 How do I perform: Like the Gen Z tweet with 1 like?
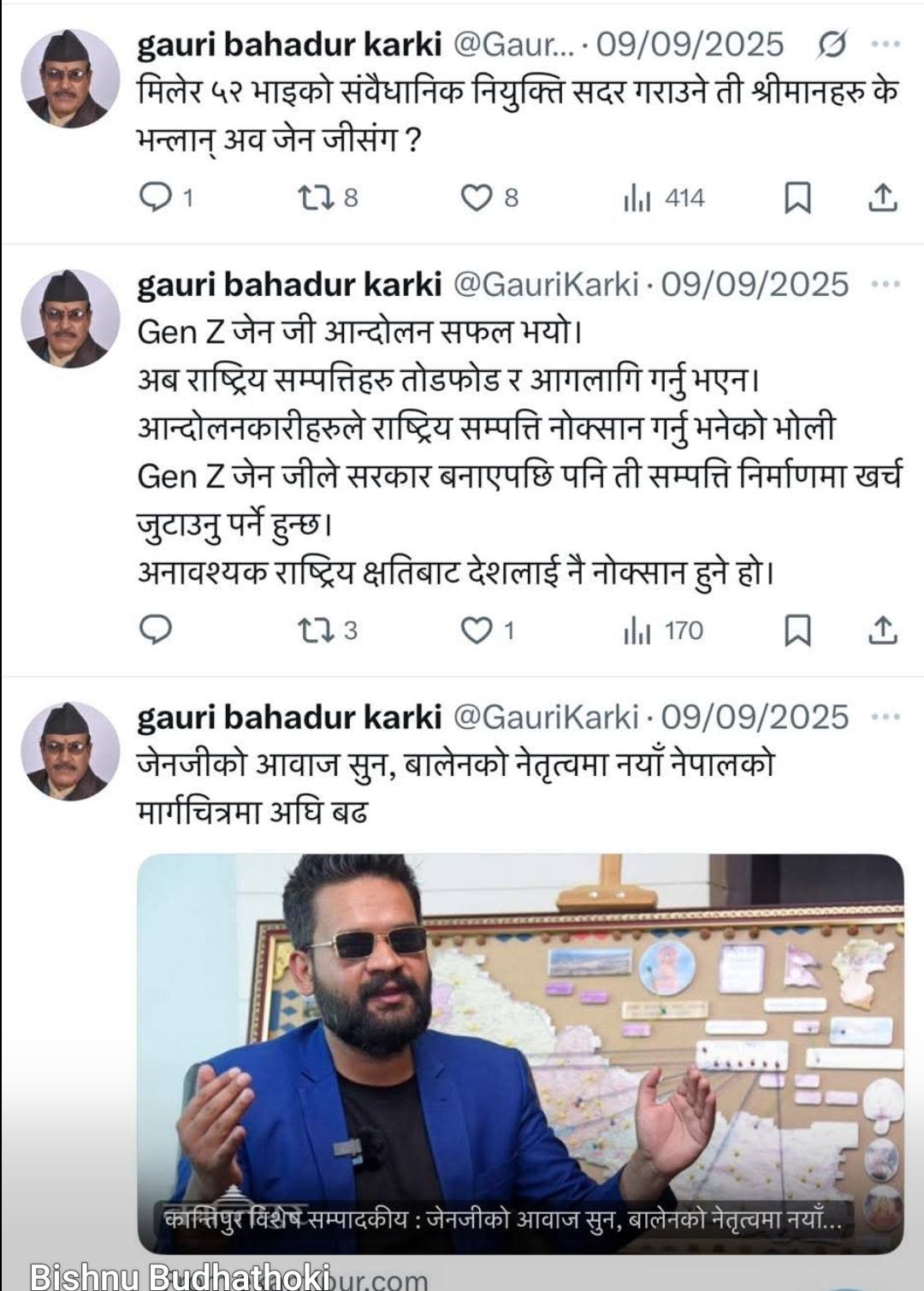click(x=475, y=631)
